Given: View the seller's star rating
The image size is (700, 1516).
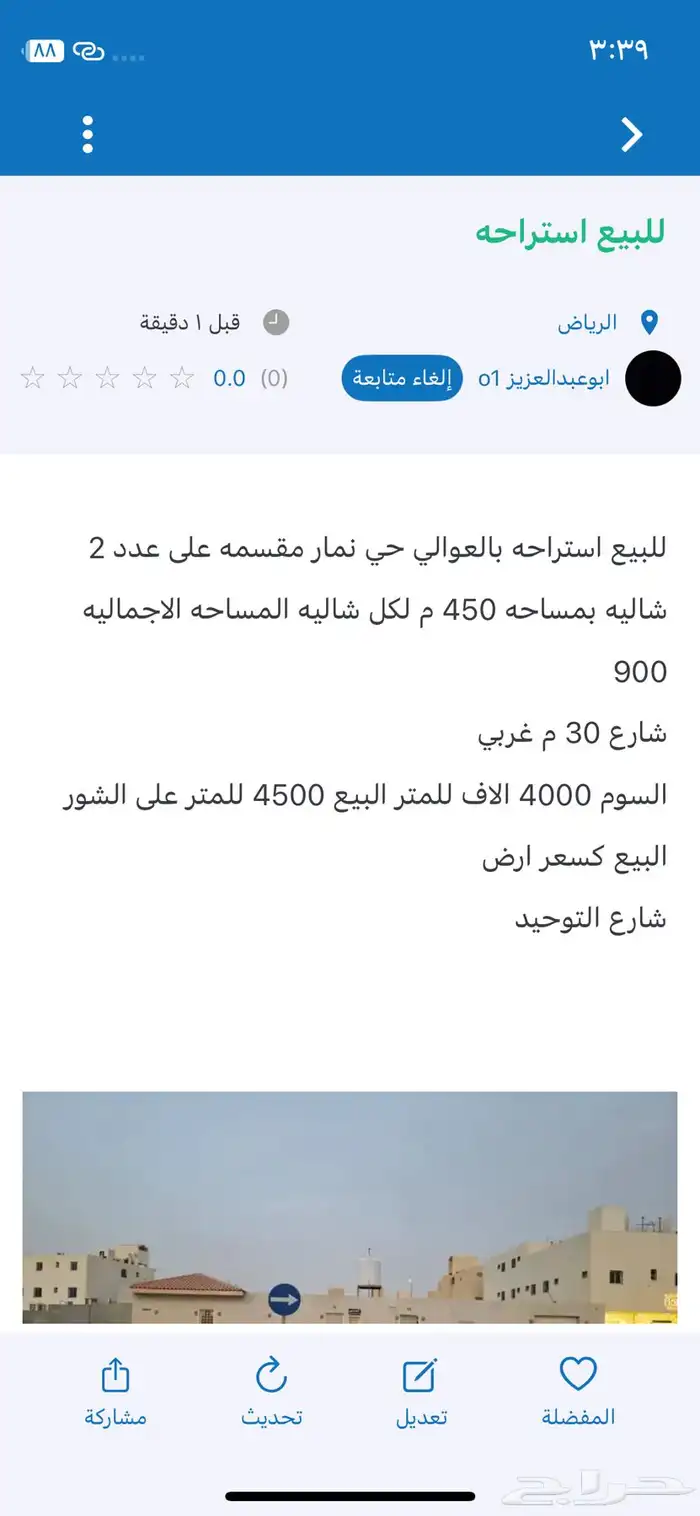Looking at the screenshot, I should tap(107, 378).
